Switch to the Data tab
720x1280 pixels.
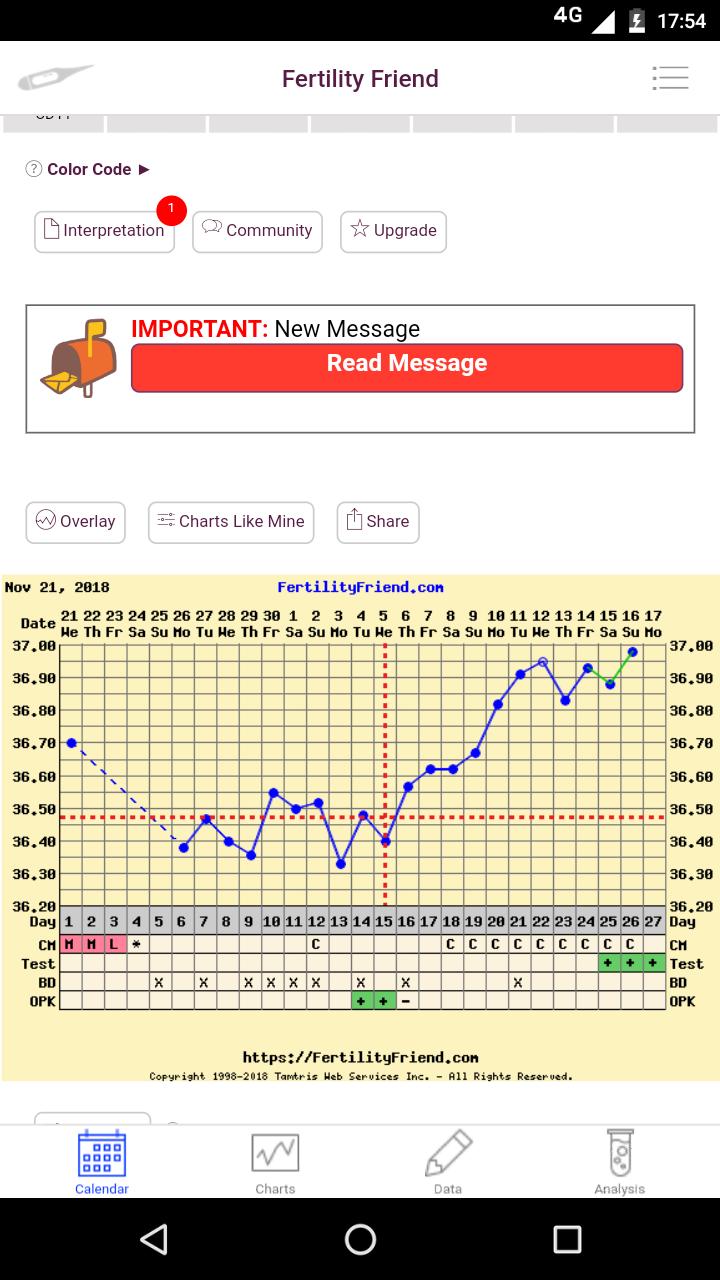(x=447, y=1161)
